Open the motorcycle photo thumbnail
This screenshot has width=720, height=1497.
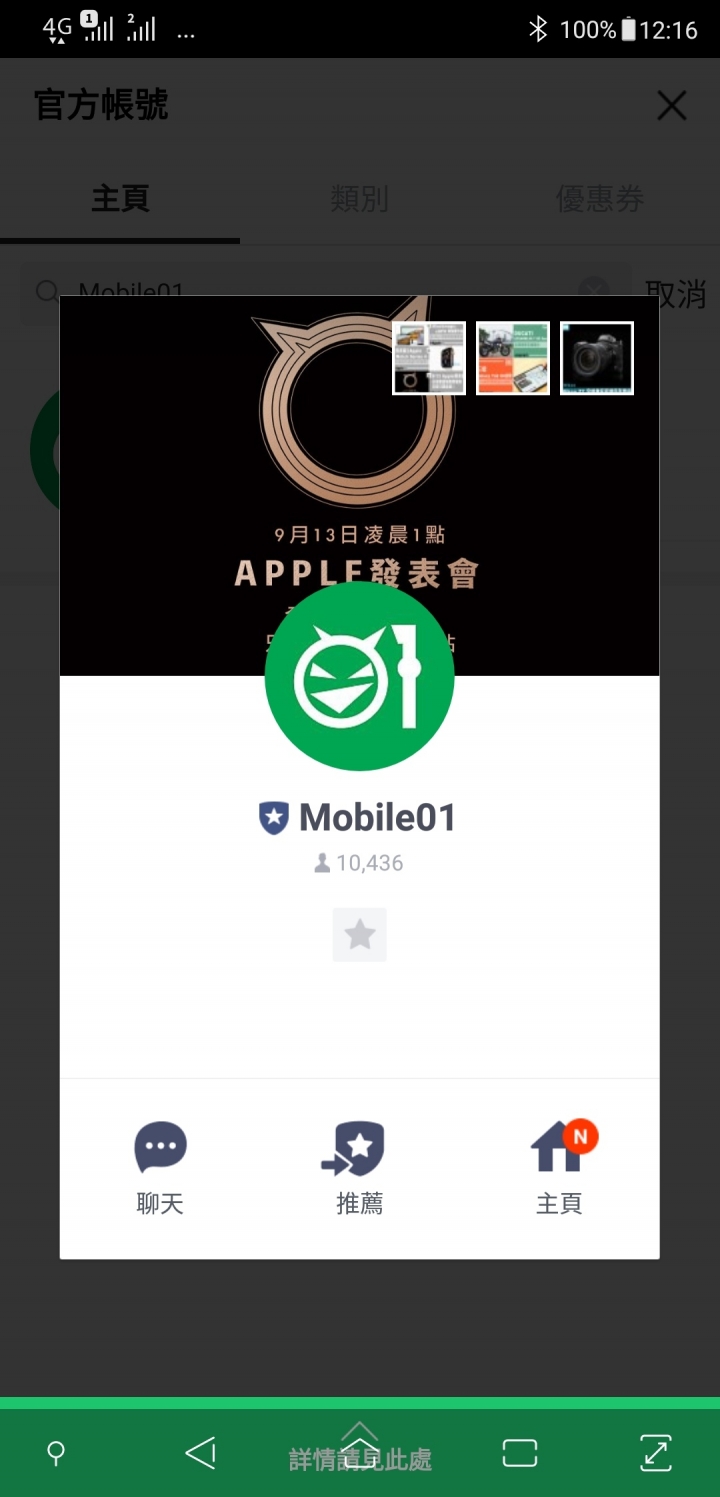513,358
